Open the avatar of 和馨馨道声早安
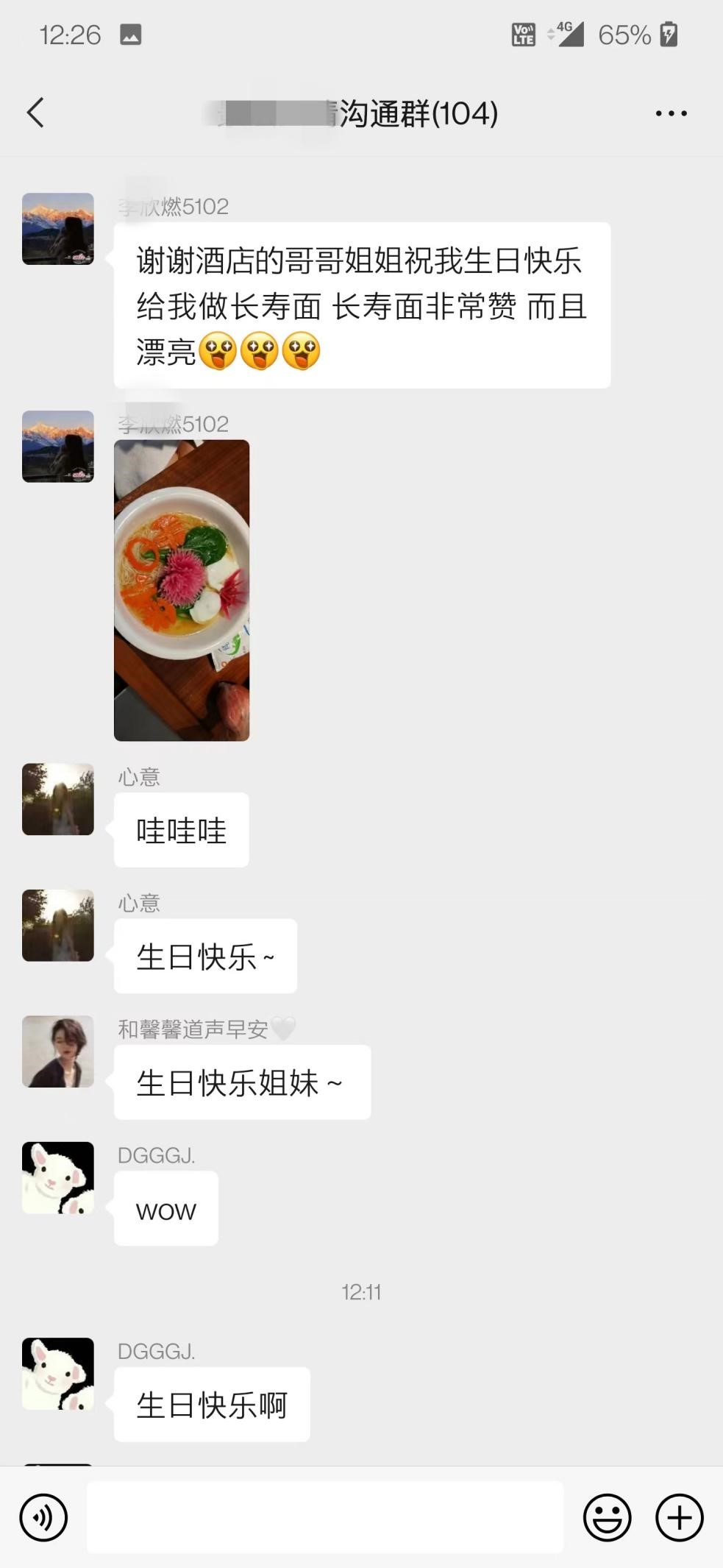 58,1051
